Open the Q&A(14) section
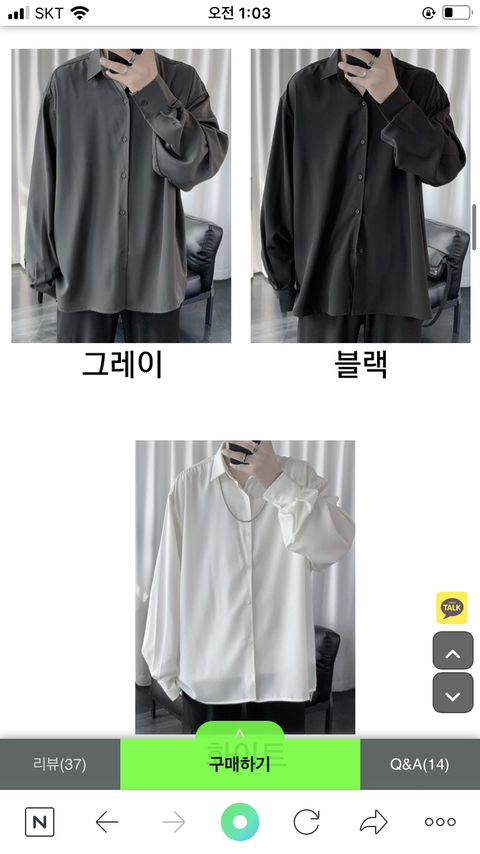Image resolution: width=480 pixels, height=854 pixels. (420, 764)
